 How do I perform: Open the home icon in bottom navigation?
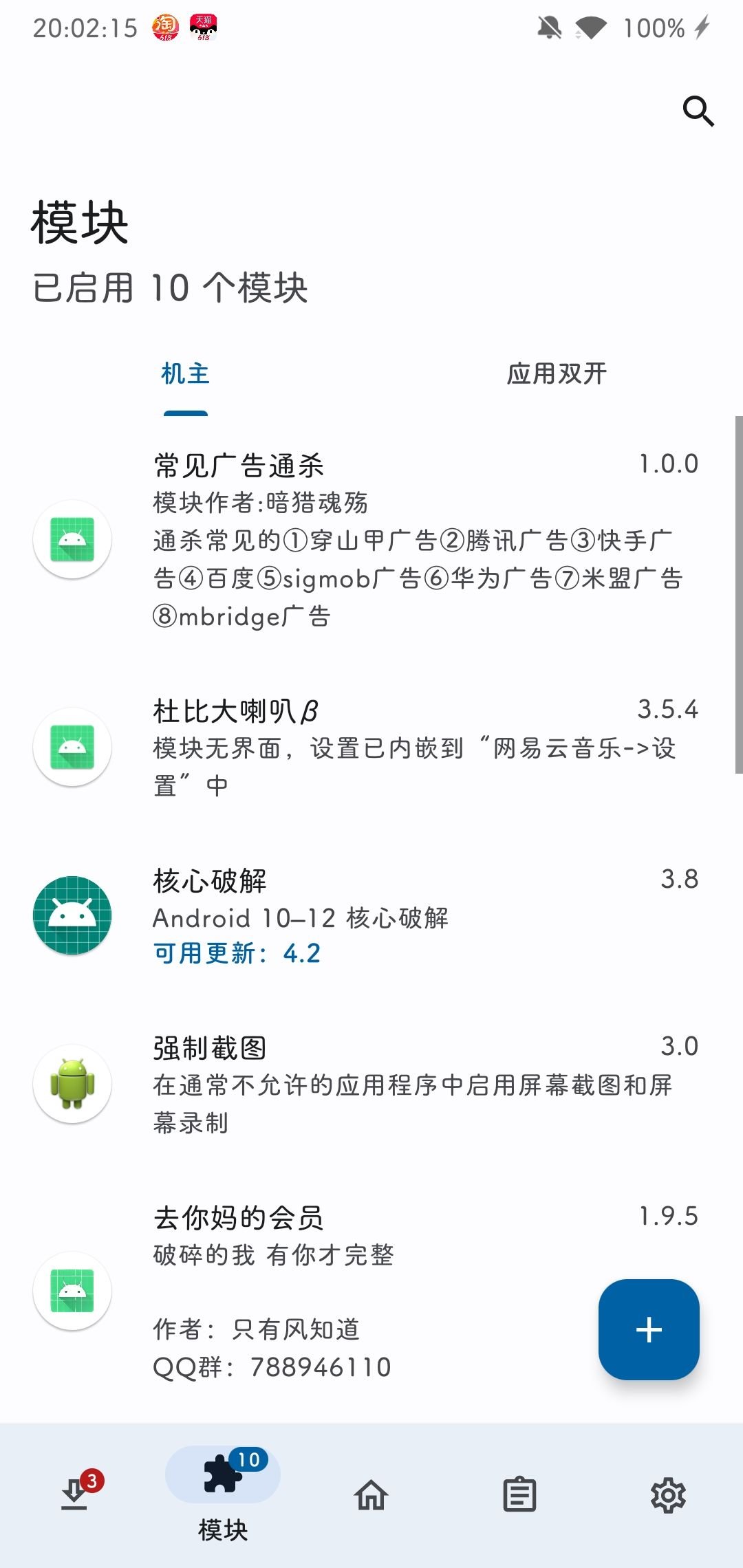[x=371, y=1494]
